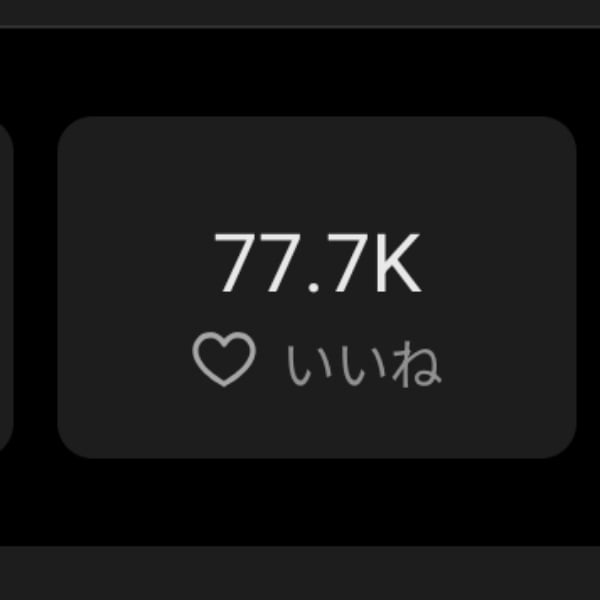Open the 77.7K いいね stats card
600x600 pixels.
(x=316, y=288)
